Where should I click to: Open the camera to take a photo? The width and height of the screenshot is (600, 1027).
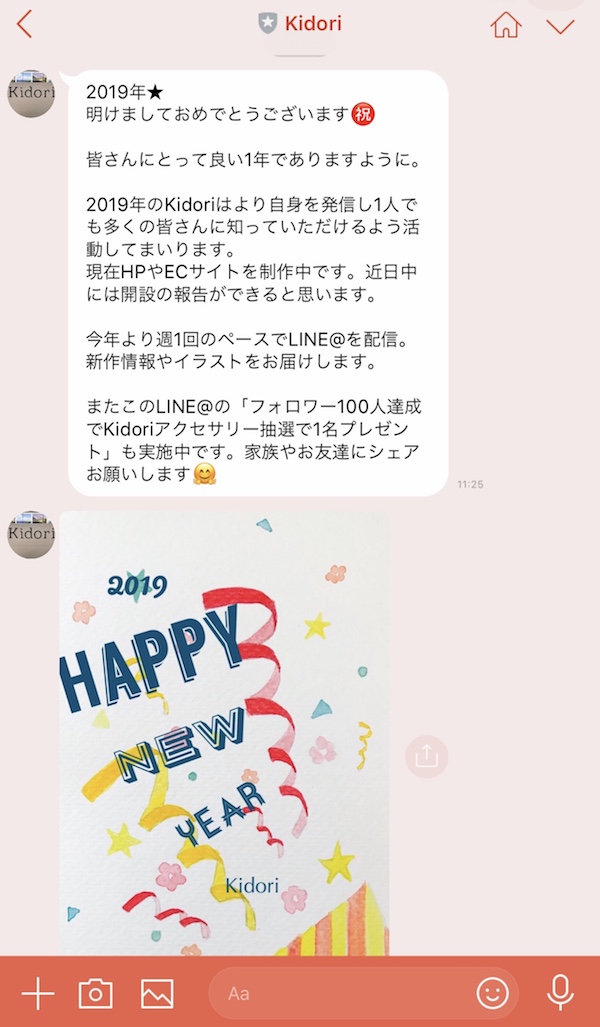[96, 994]
